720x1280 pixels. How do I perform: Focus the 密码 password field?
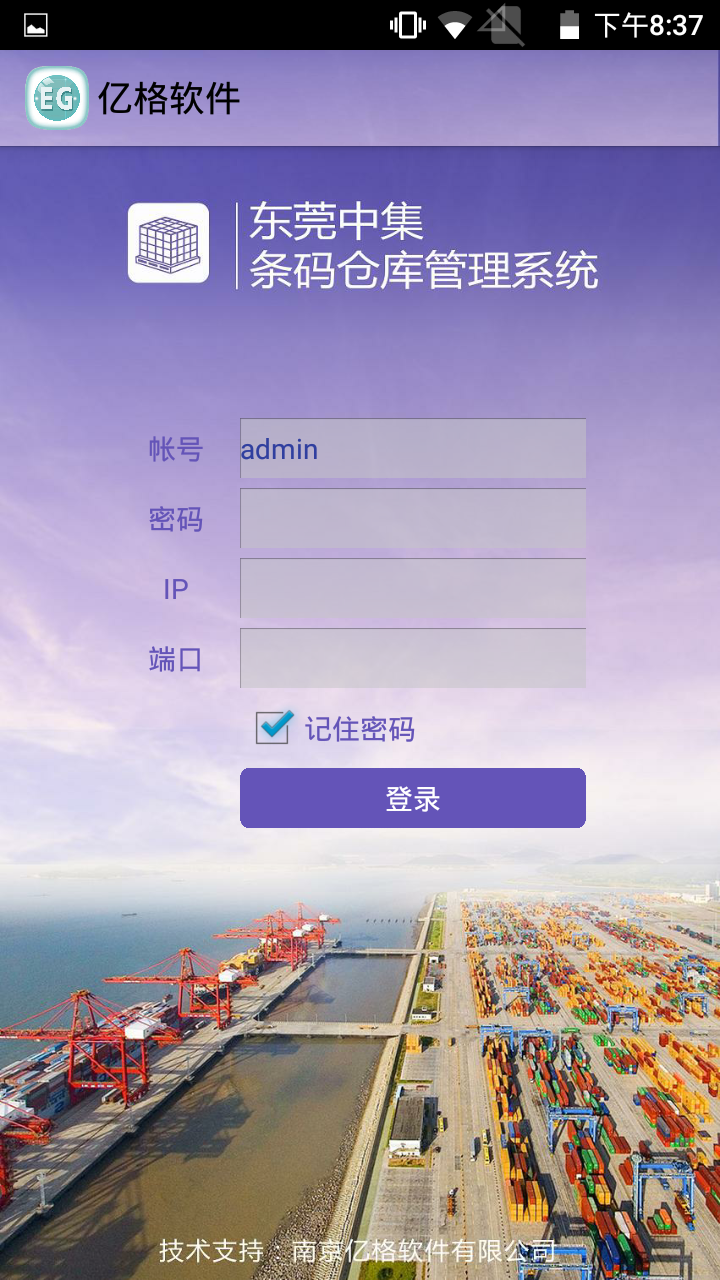tap(412, 519)
